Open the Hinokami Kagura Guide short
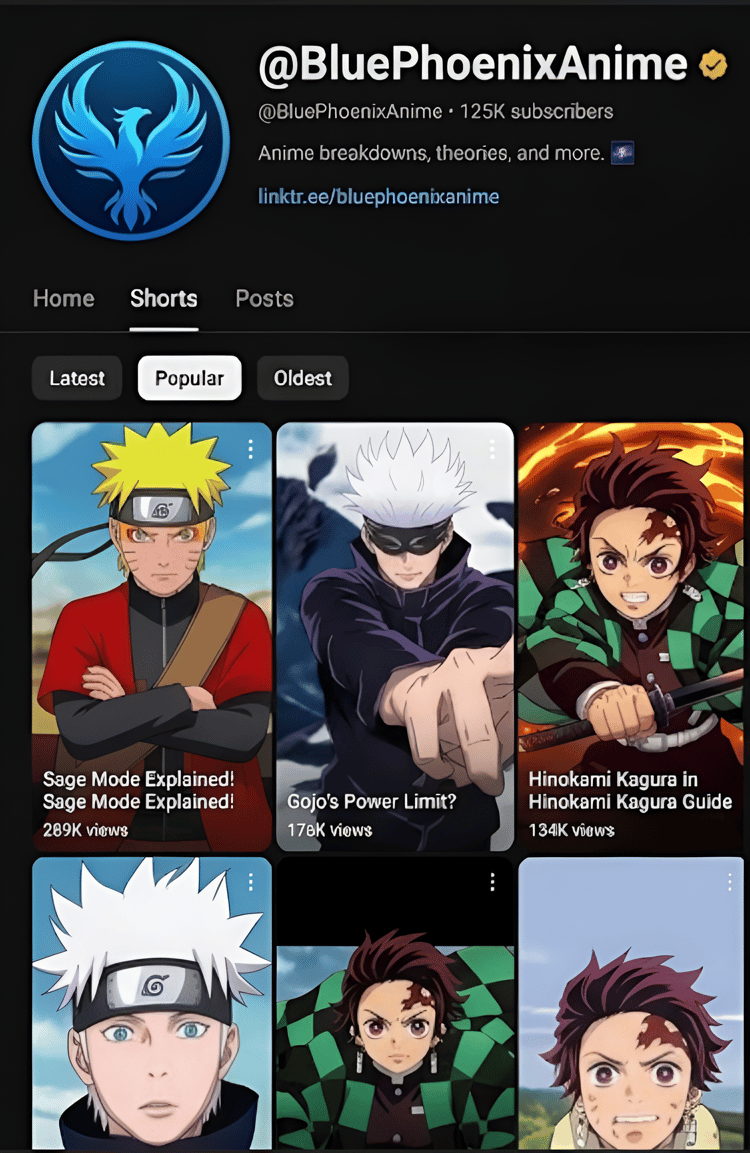 pyautogui.click(x=631, y=637)
